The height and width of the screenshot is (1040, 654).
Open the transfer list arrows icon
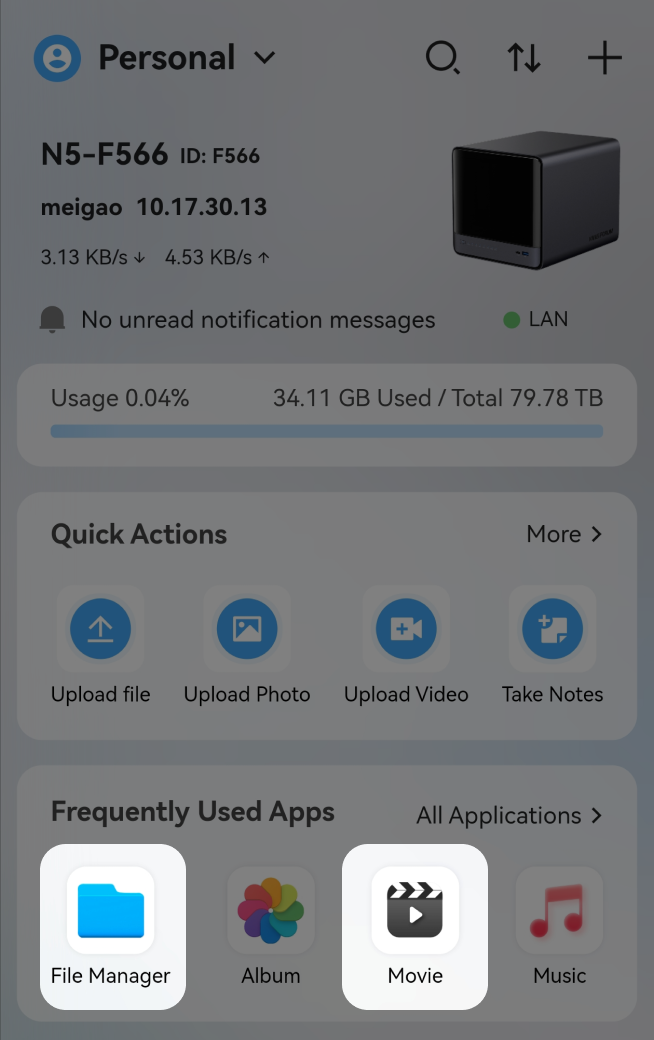524,58
